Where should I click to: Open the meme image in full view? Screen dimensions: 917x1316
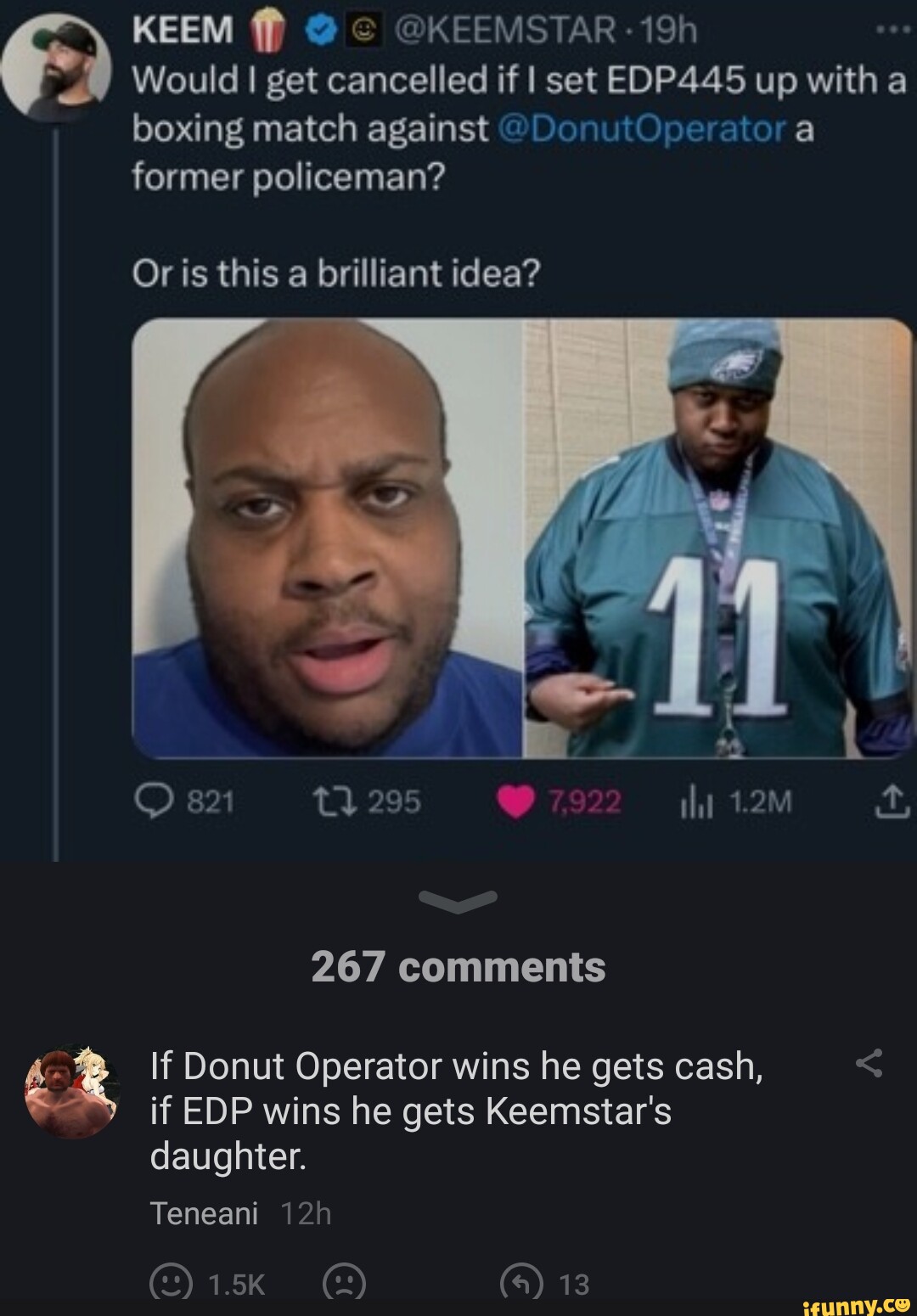coord(458,425)
